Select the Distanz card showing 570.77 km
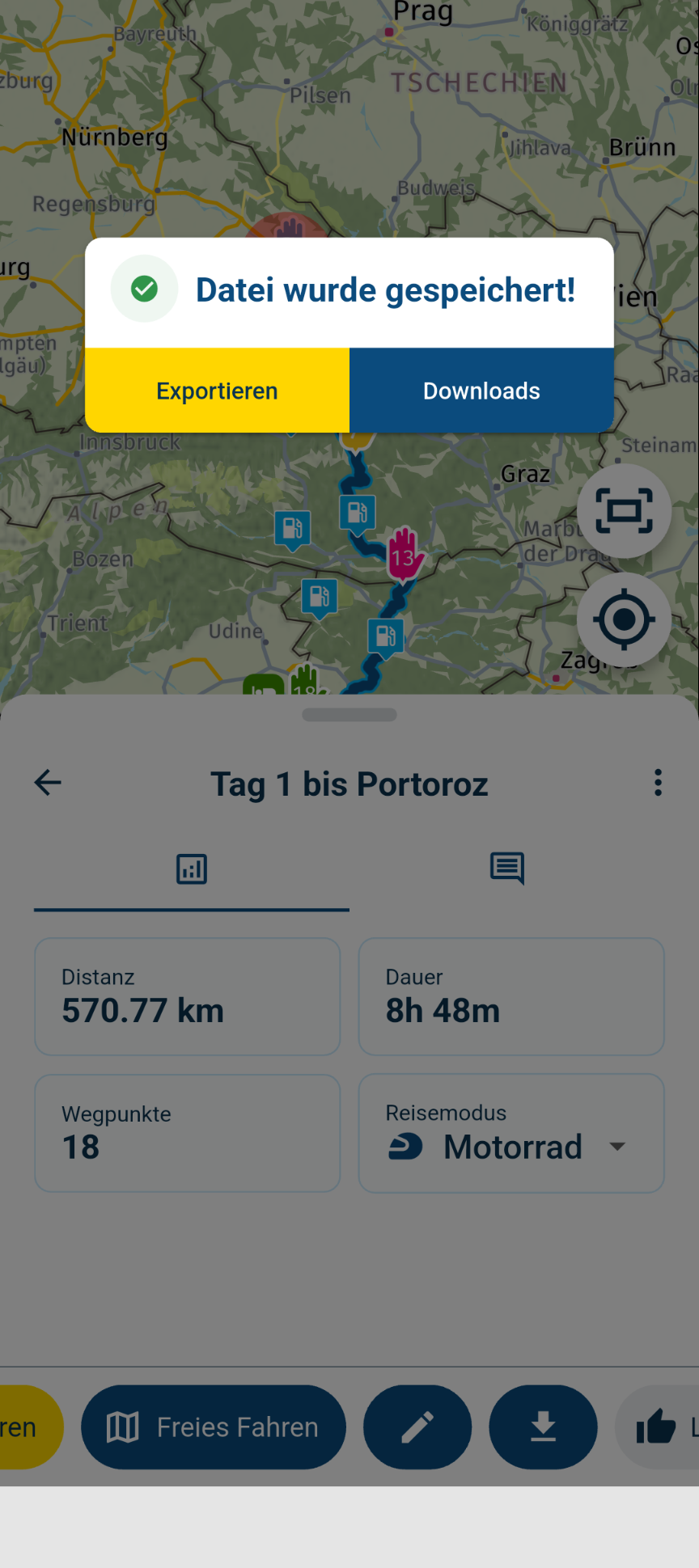 point(187,996)
